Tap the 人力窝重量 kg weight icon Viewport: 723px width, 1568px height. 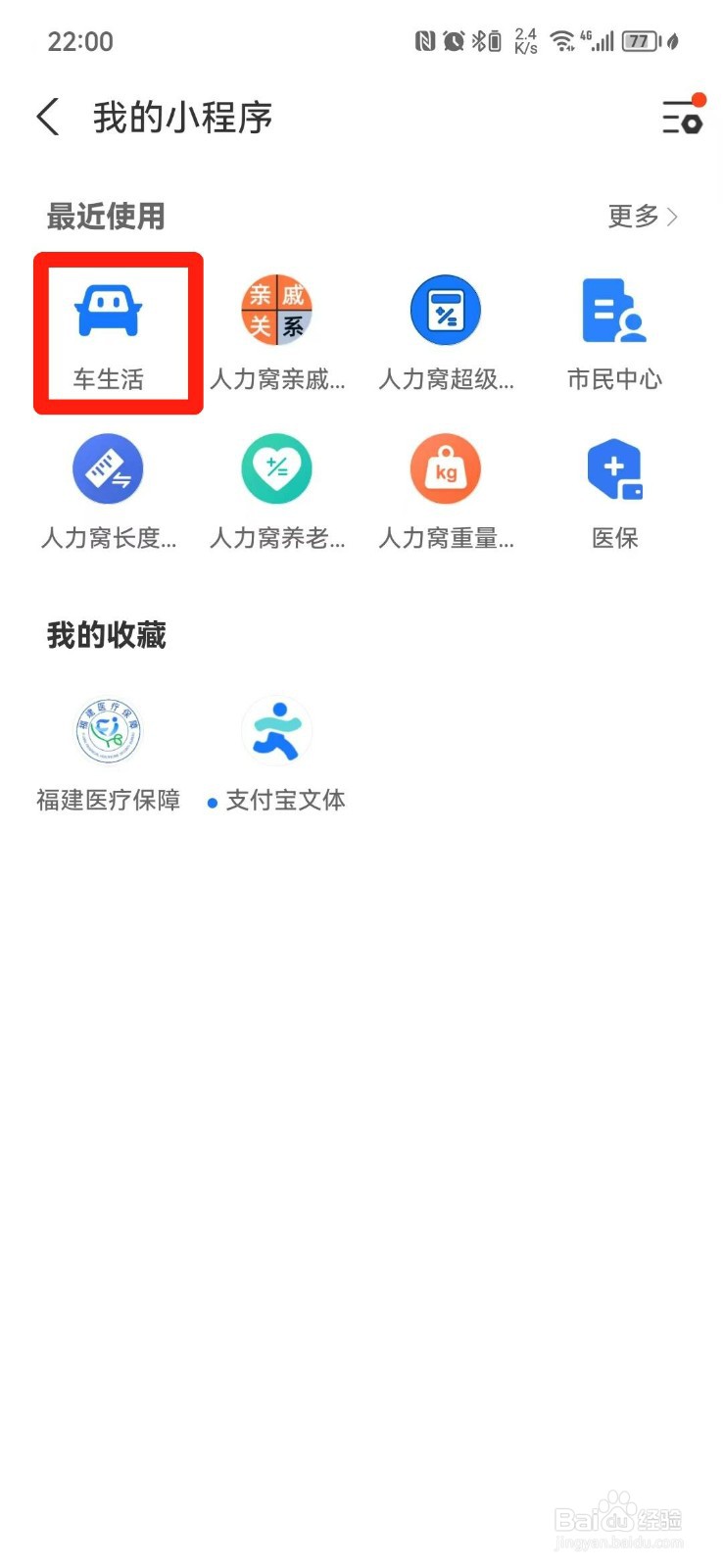tap(445, 468)
